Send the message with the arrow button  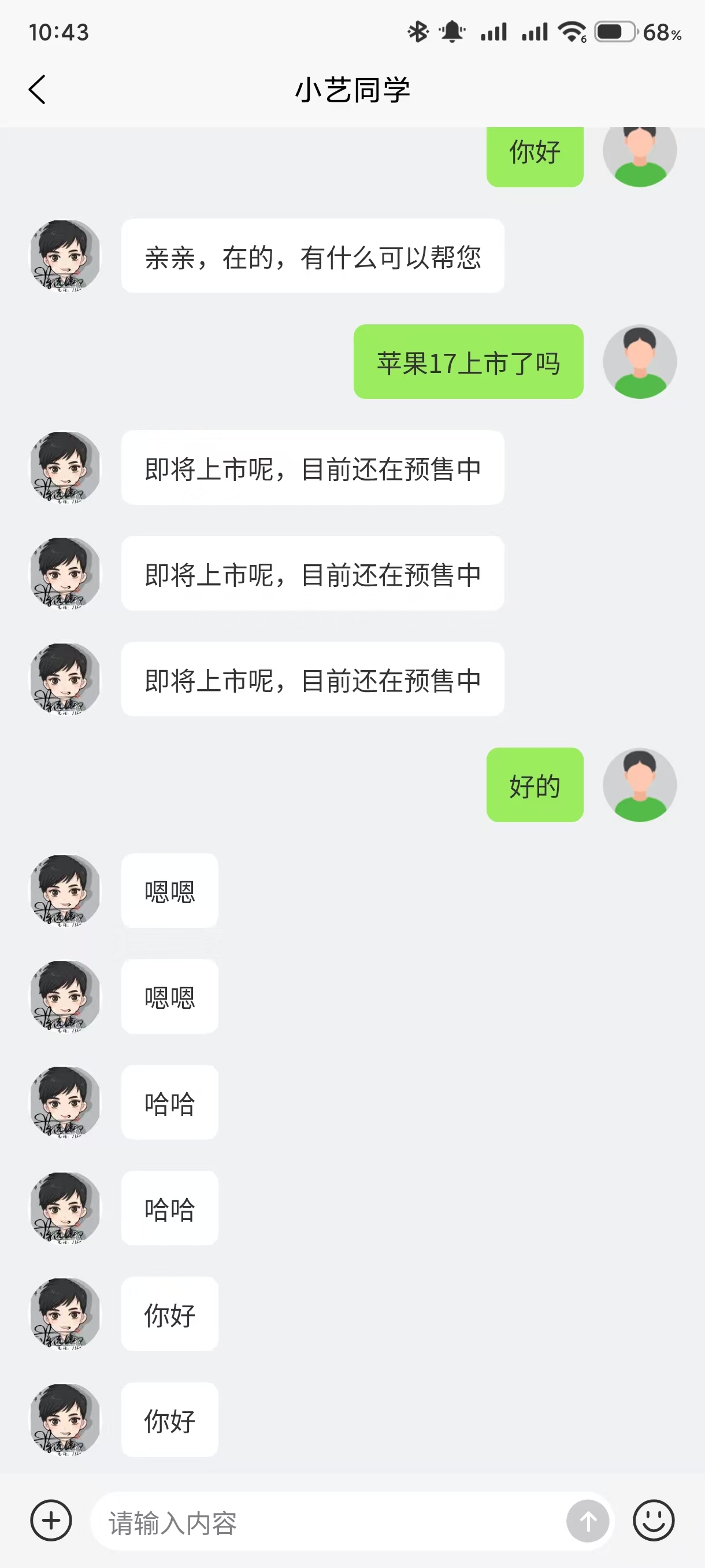588,1521
